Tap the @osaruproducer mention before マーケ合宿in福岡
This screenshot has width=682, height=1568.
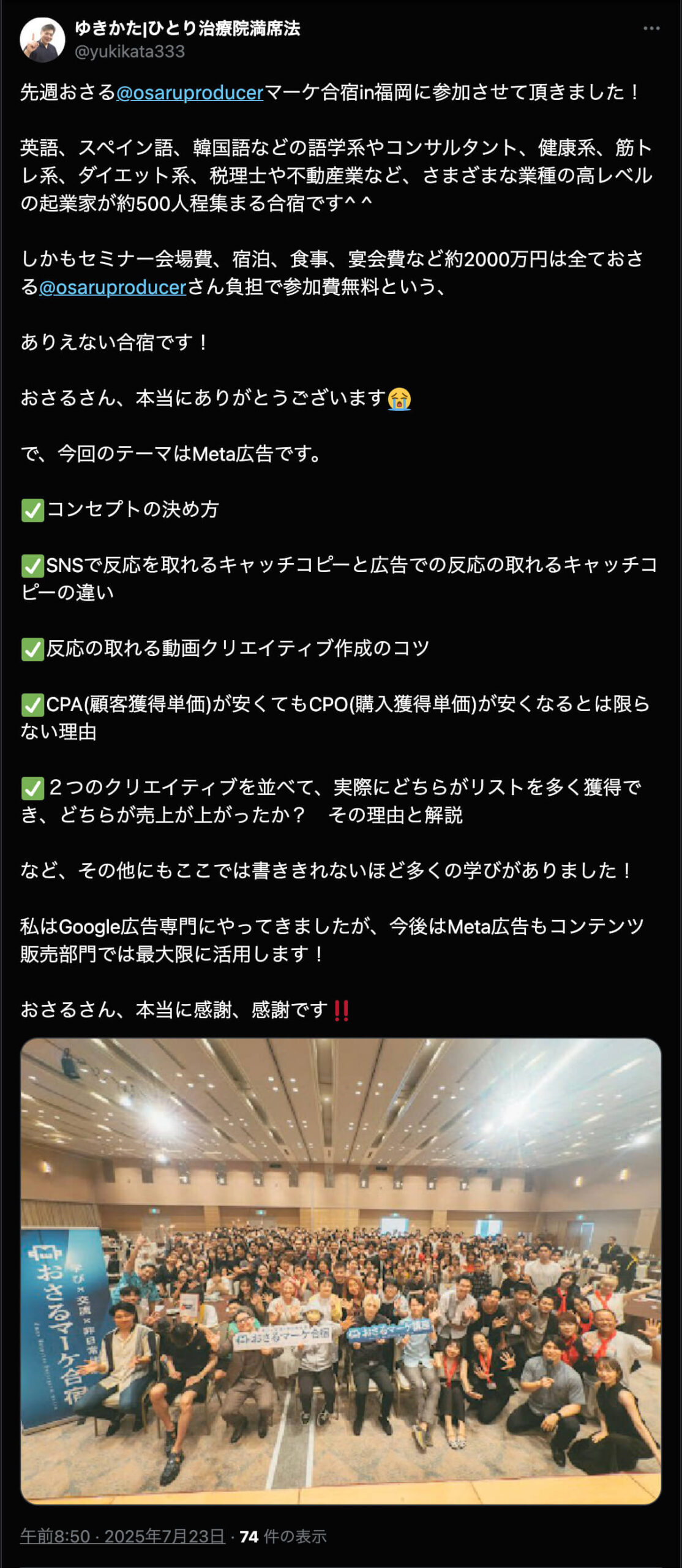click(x=190, y=92)
